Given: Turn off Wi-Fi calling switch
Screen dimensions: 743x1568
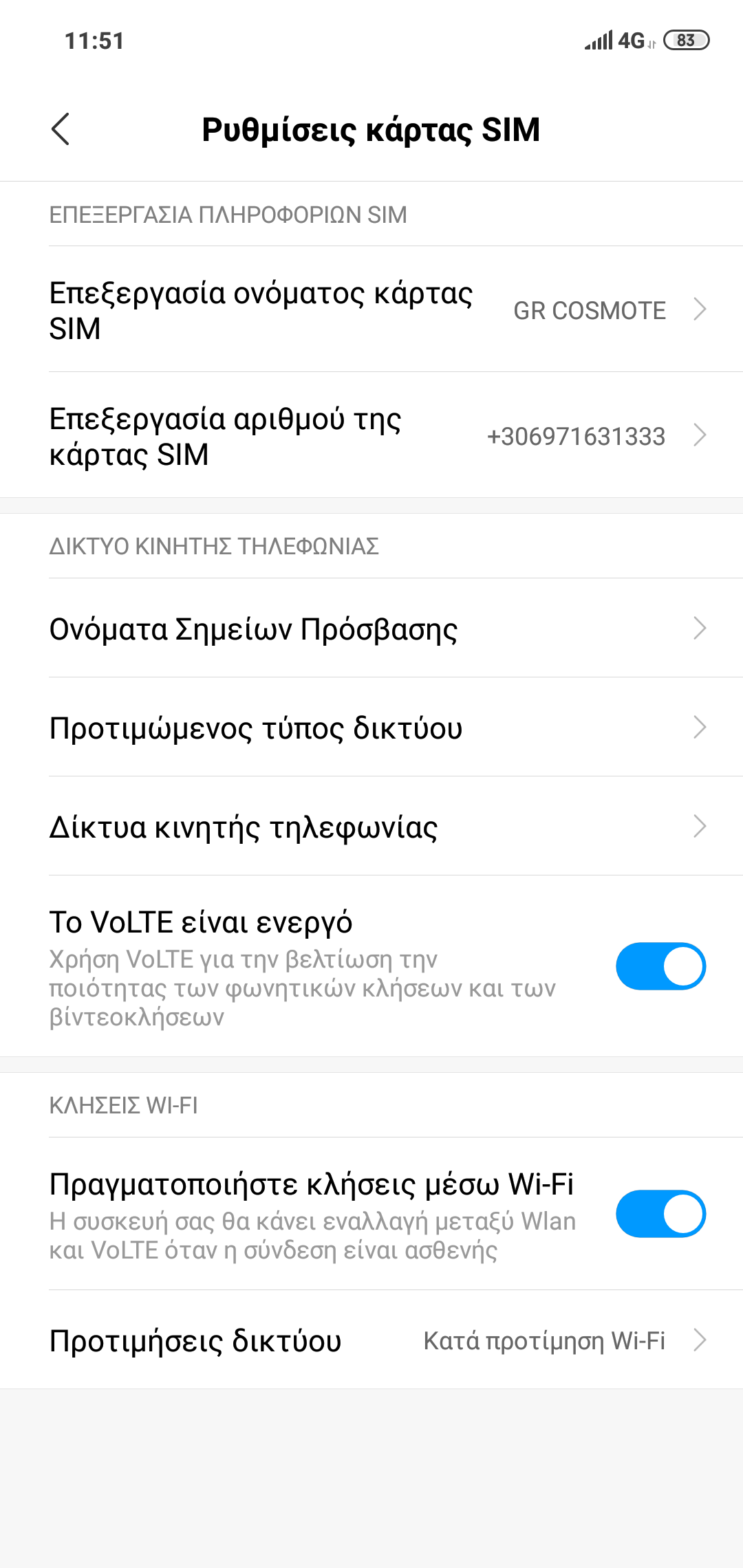Looking at the screenshot, I should click(660, 1214).
